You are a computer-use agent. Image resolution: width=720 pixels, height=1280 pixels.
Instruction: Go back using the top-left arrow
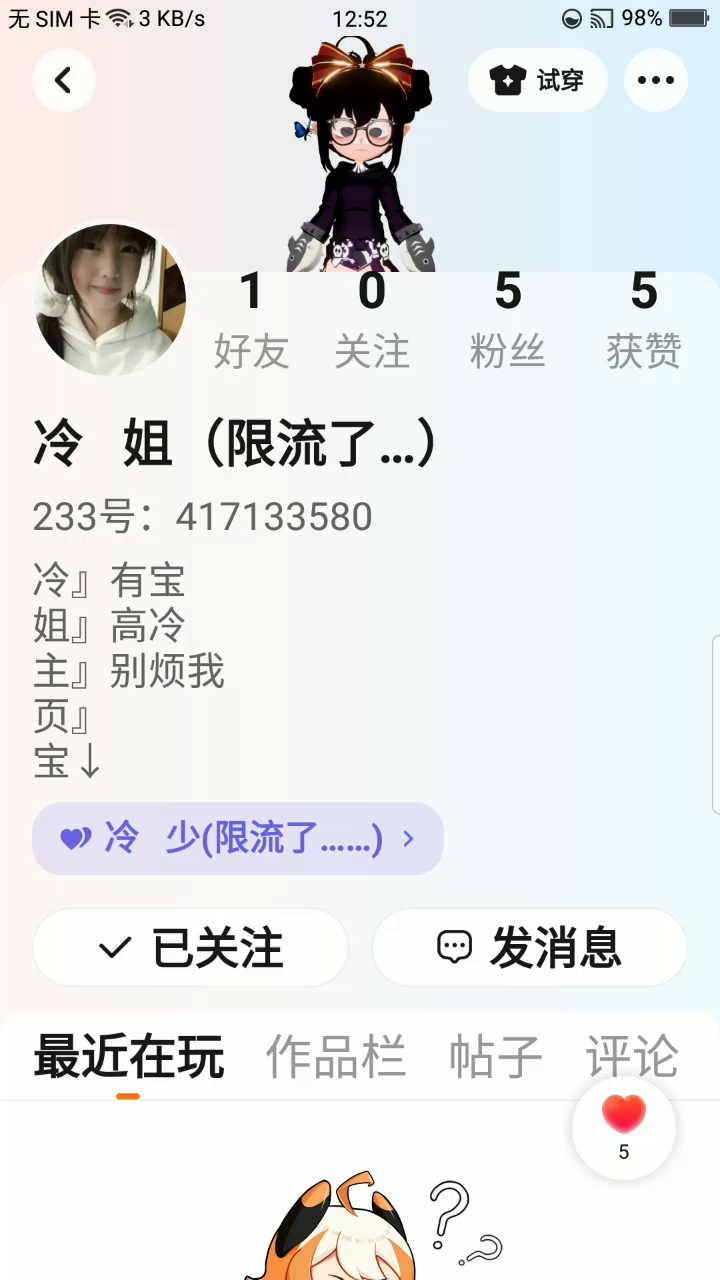click(x=64, y=80)
